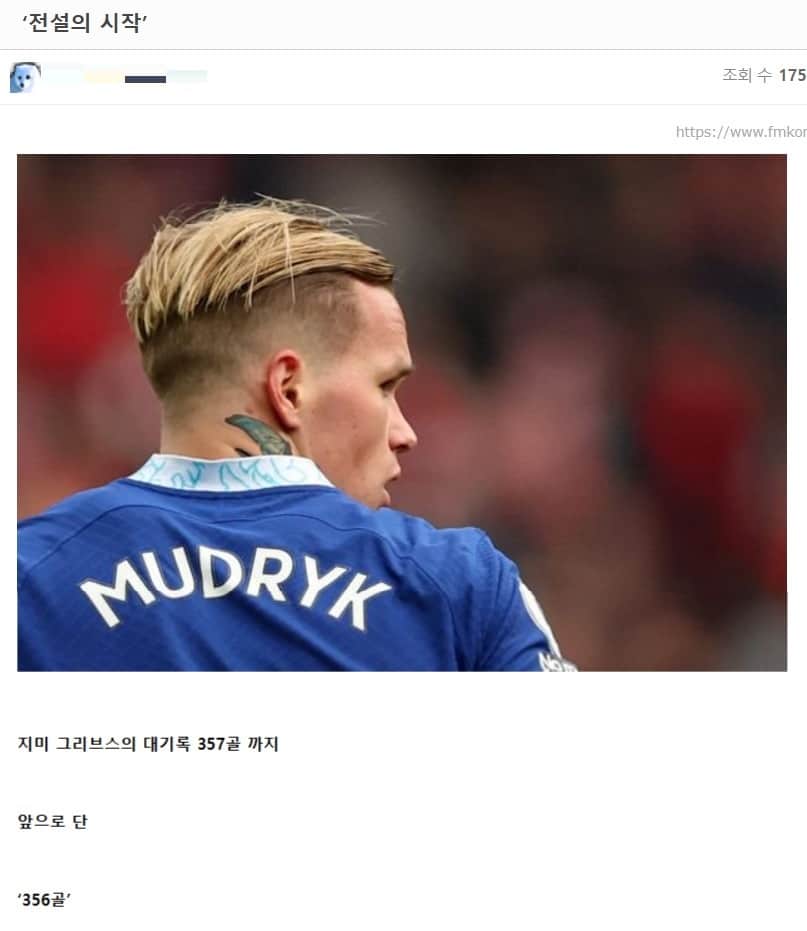
Task: Open the Mudryk photo in the post
Action: 402,412
